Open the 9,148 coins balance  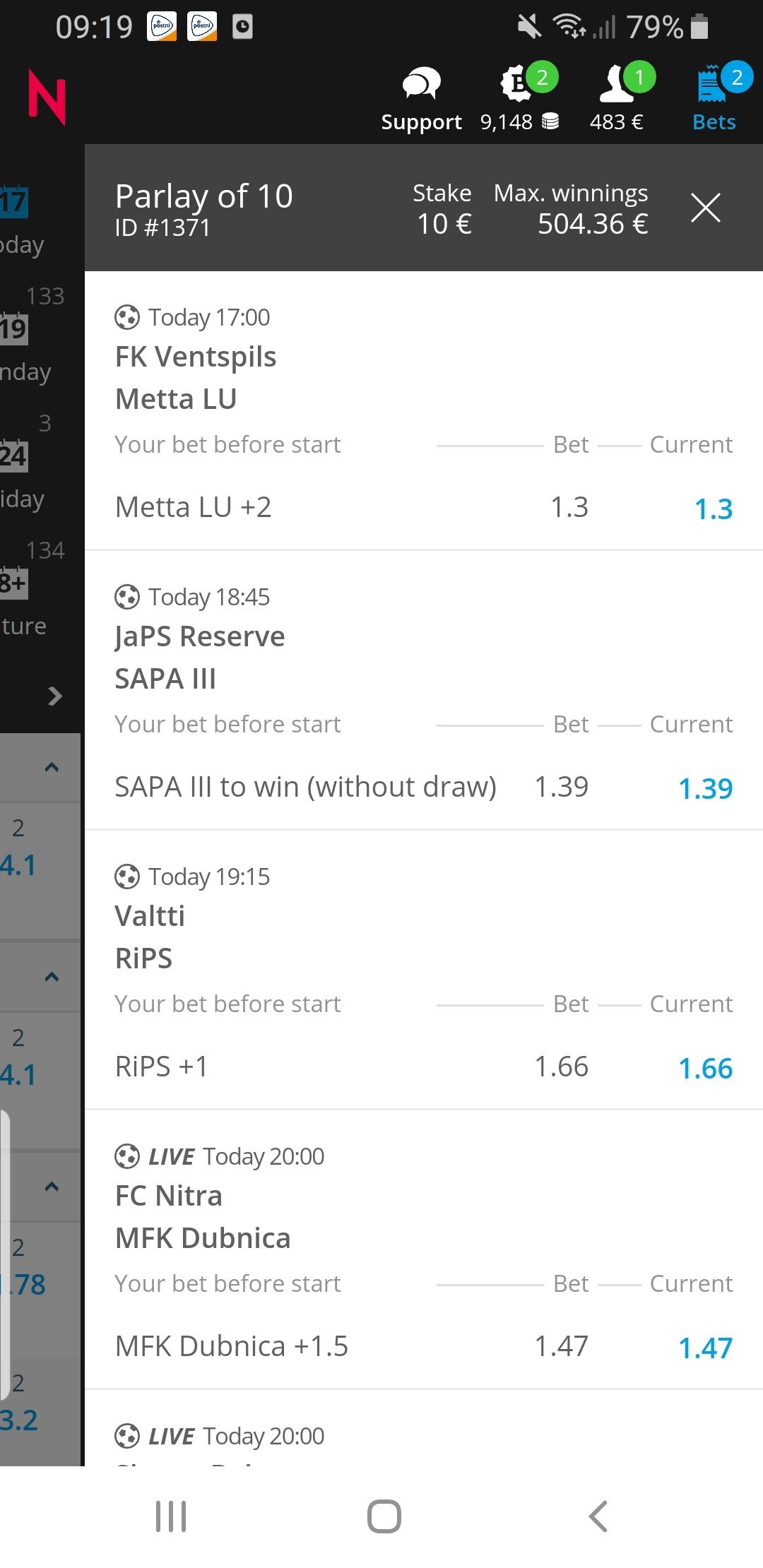[521, 100]
